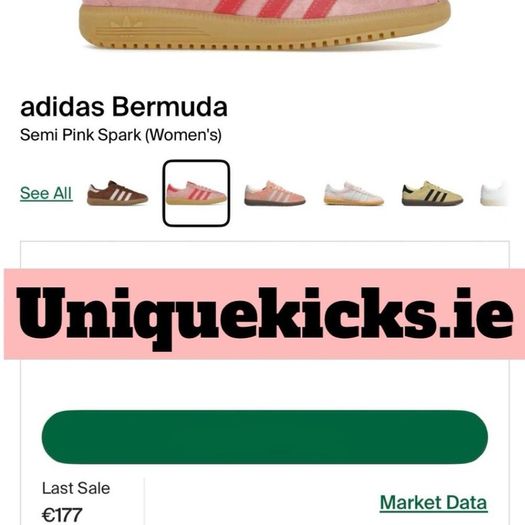525x525 pixels.
Task: Open the See All colorways link
Action: [x=46, y=193]
